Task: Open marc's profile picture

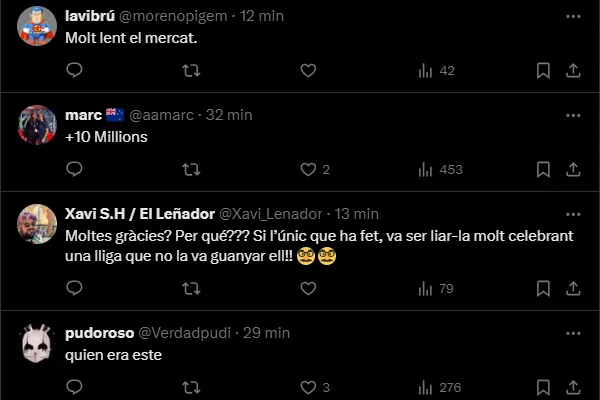Action: click(38, 123)
